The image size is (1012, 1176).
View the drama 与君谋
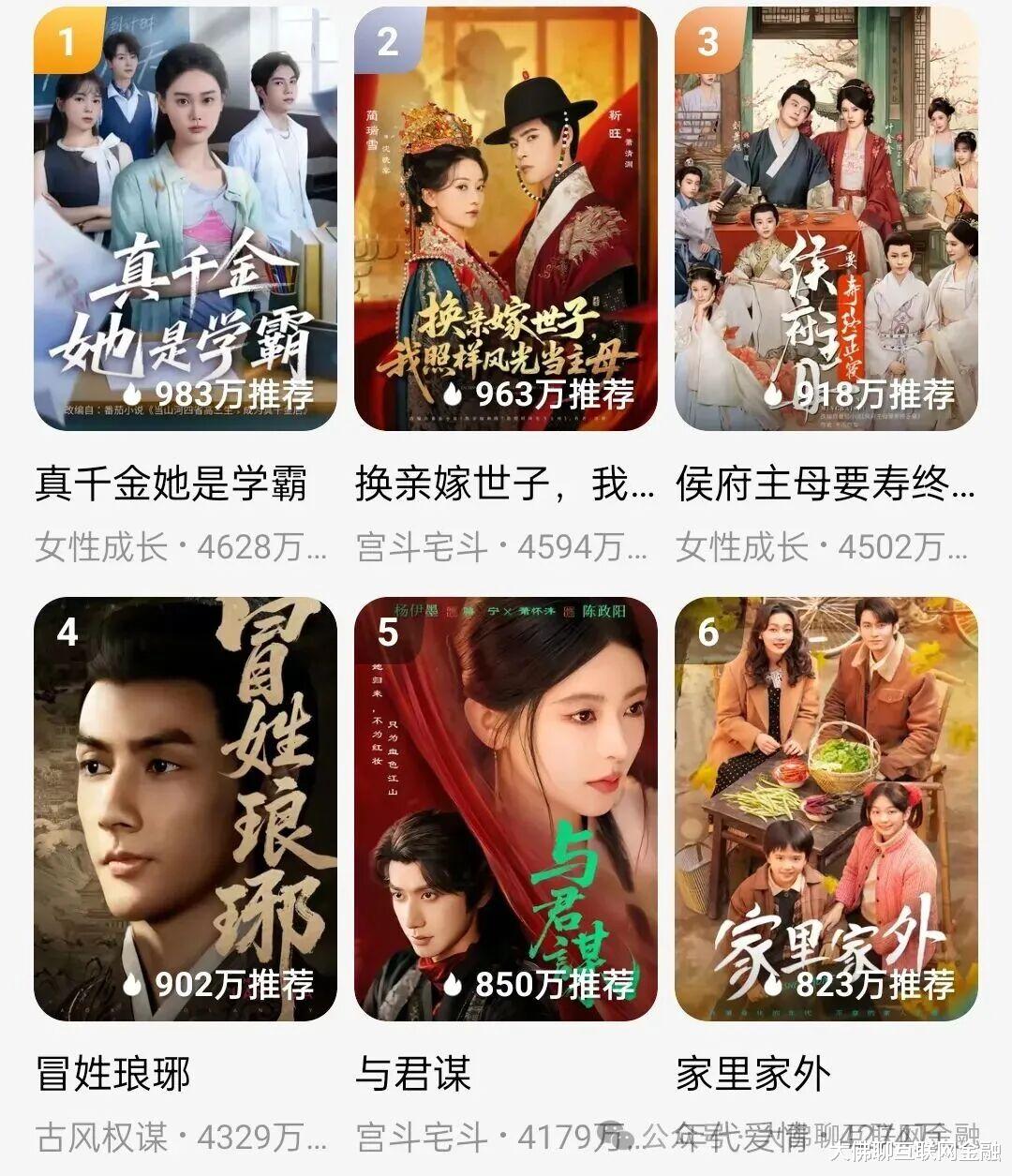coord(506,810)
